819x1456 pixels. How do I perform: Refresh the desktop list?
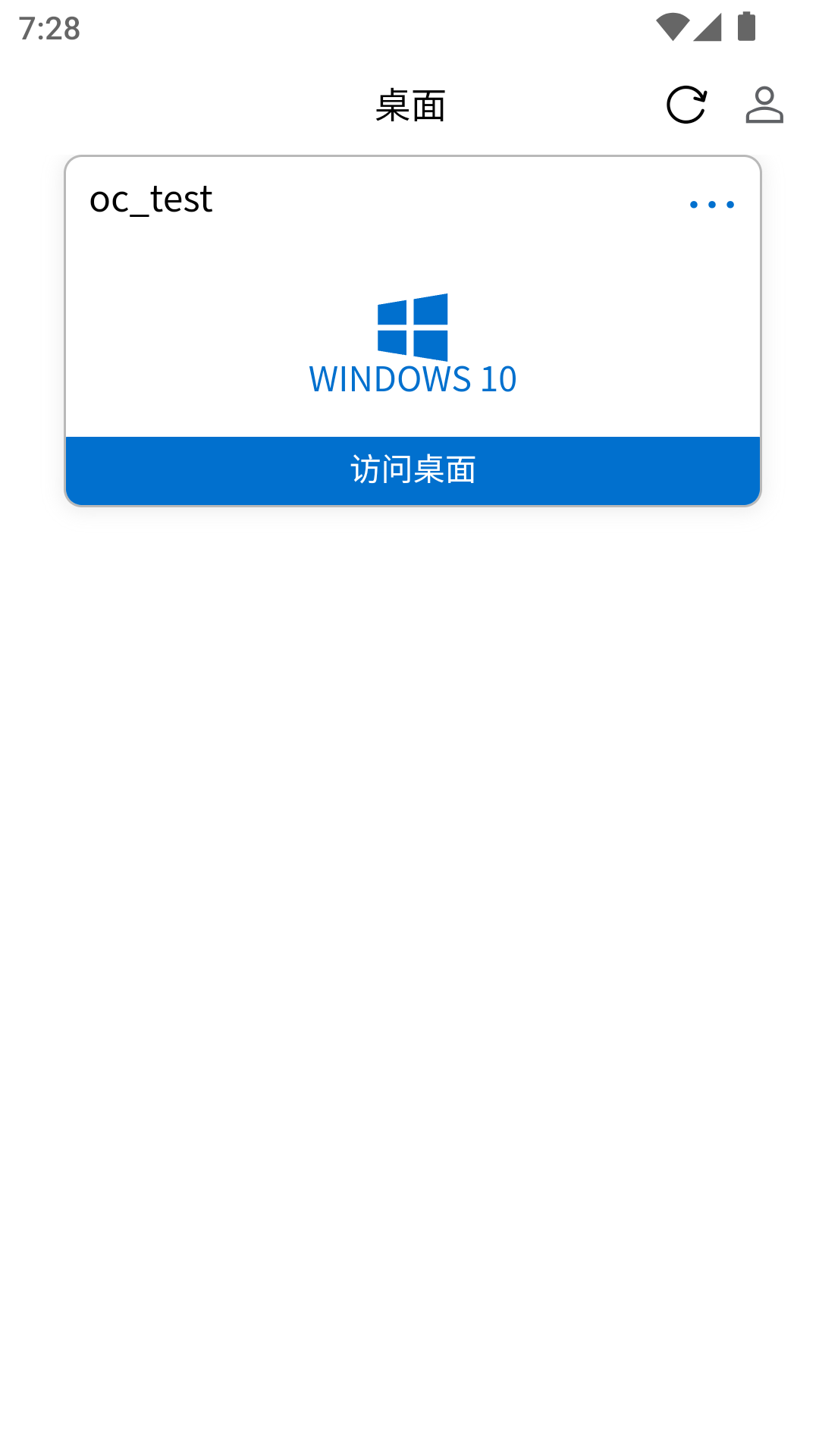pos(686,105)
